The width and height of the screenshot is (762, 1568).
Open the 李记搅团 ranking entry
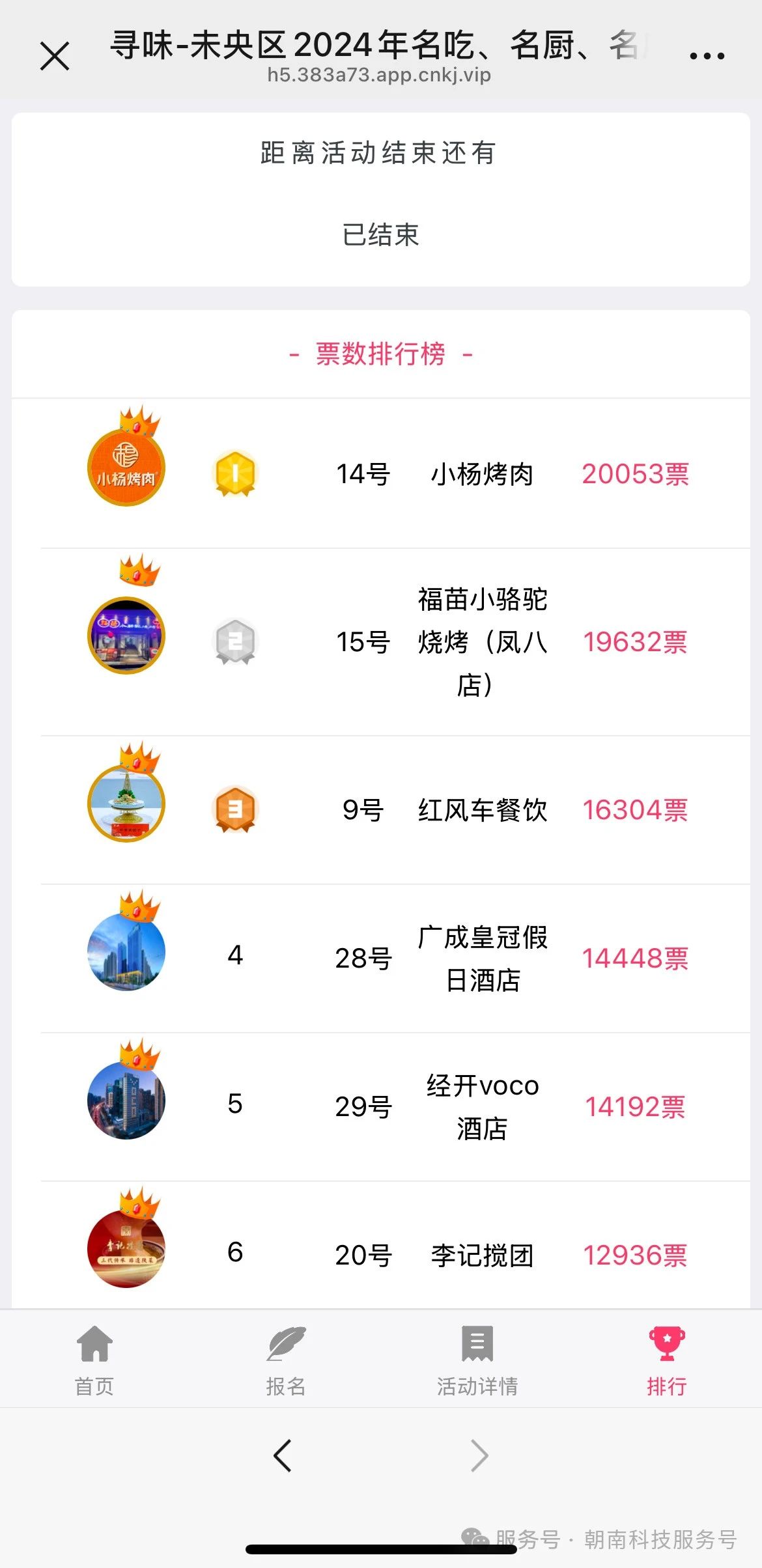482,1255
